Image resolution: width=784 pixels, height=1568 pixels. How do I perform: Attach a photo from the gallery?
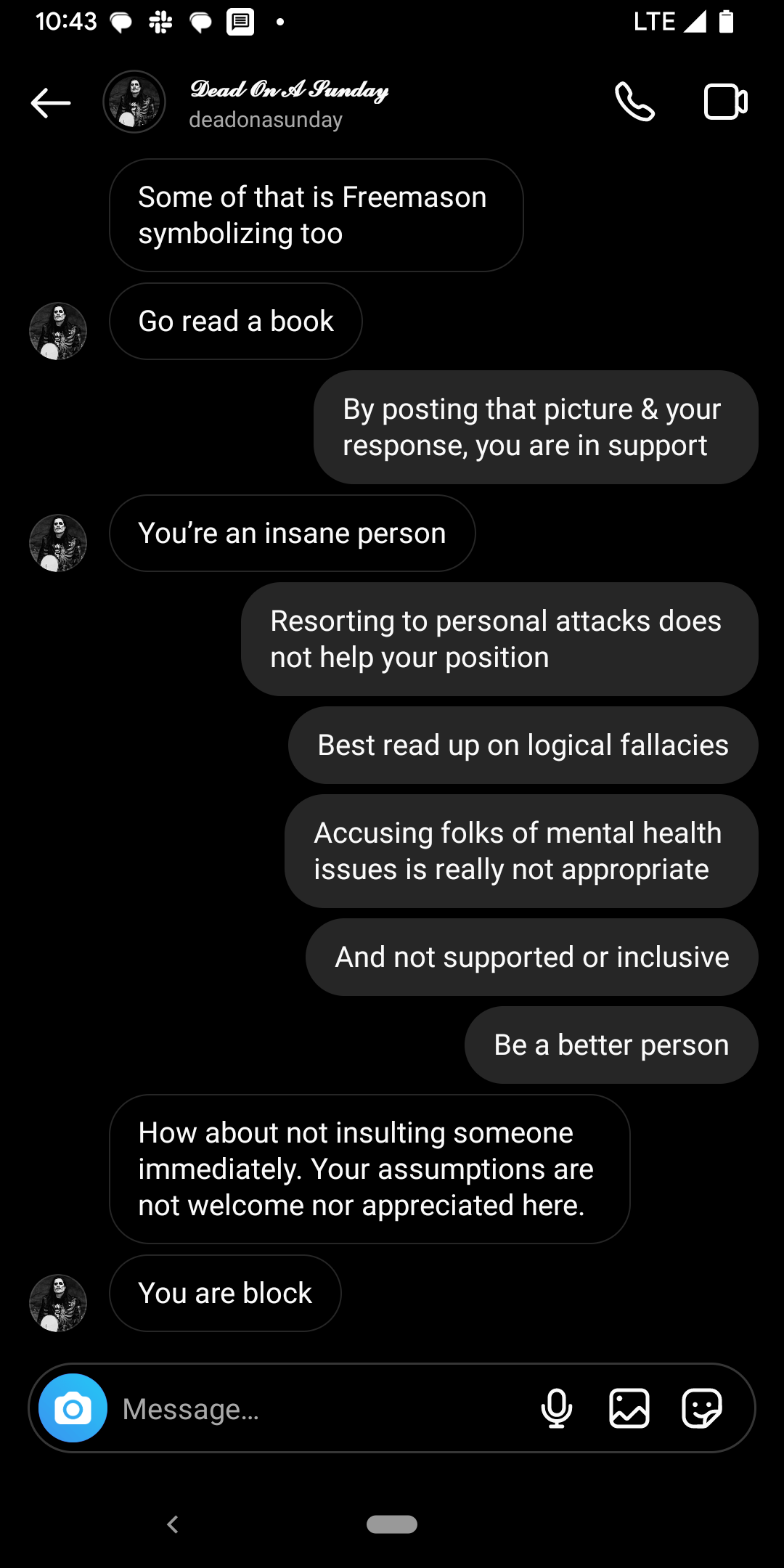[x=629, y=1408]
